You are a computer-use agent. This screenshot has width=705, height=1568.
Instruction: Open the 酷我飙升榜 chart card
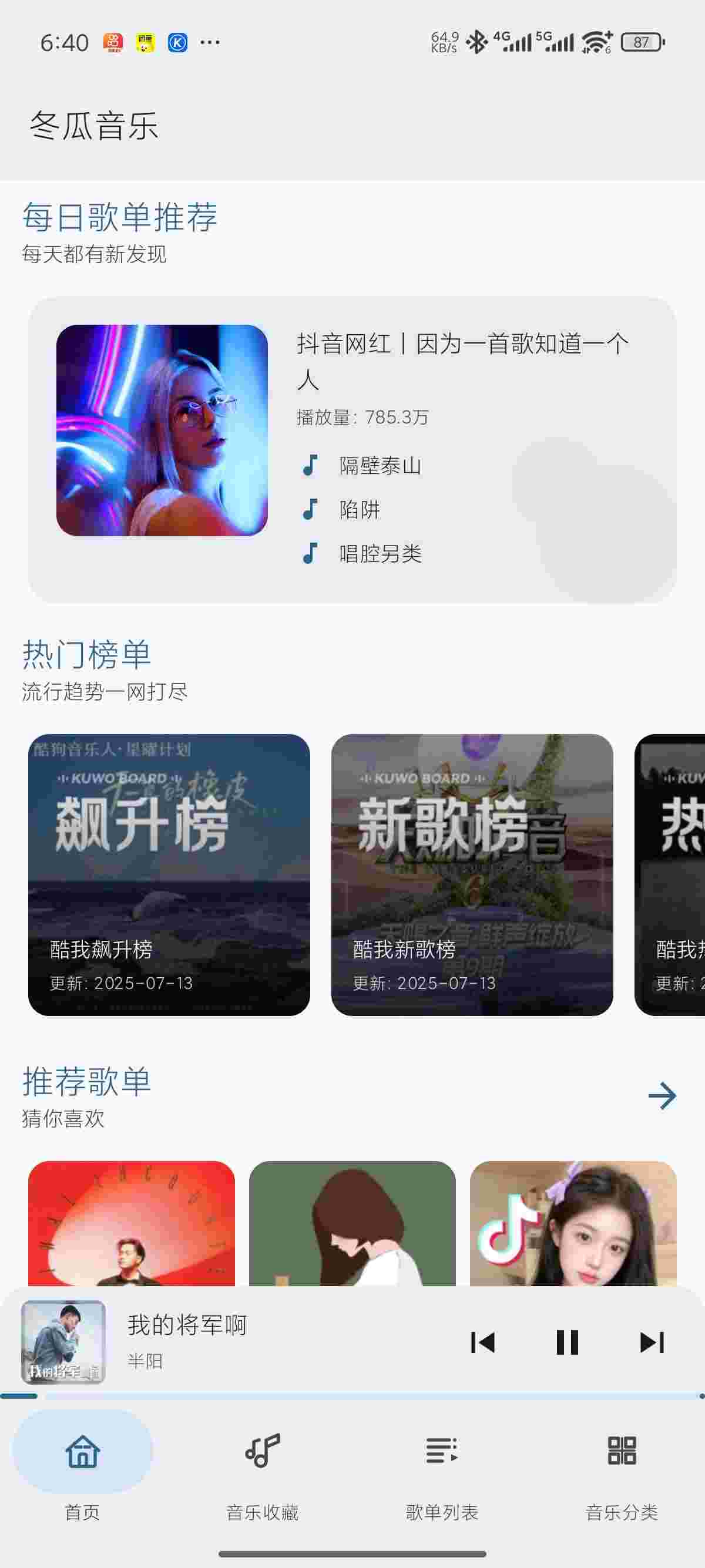(169, 874)
